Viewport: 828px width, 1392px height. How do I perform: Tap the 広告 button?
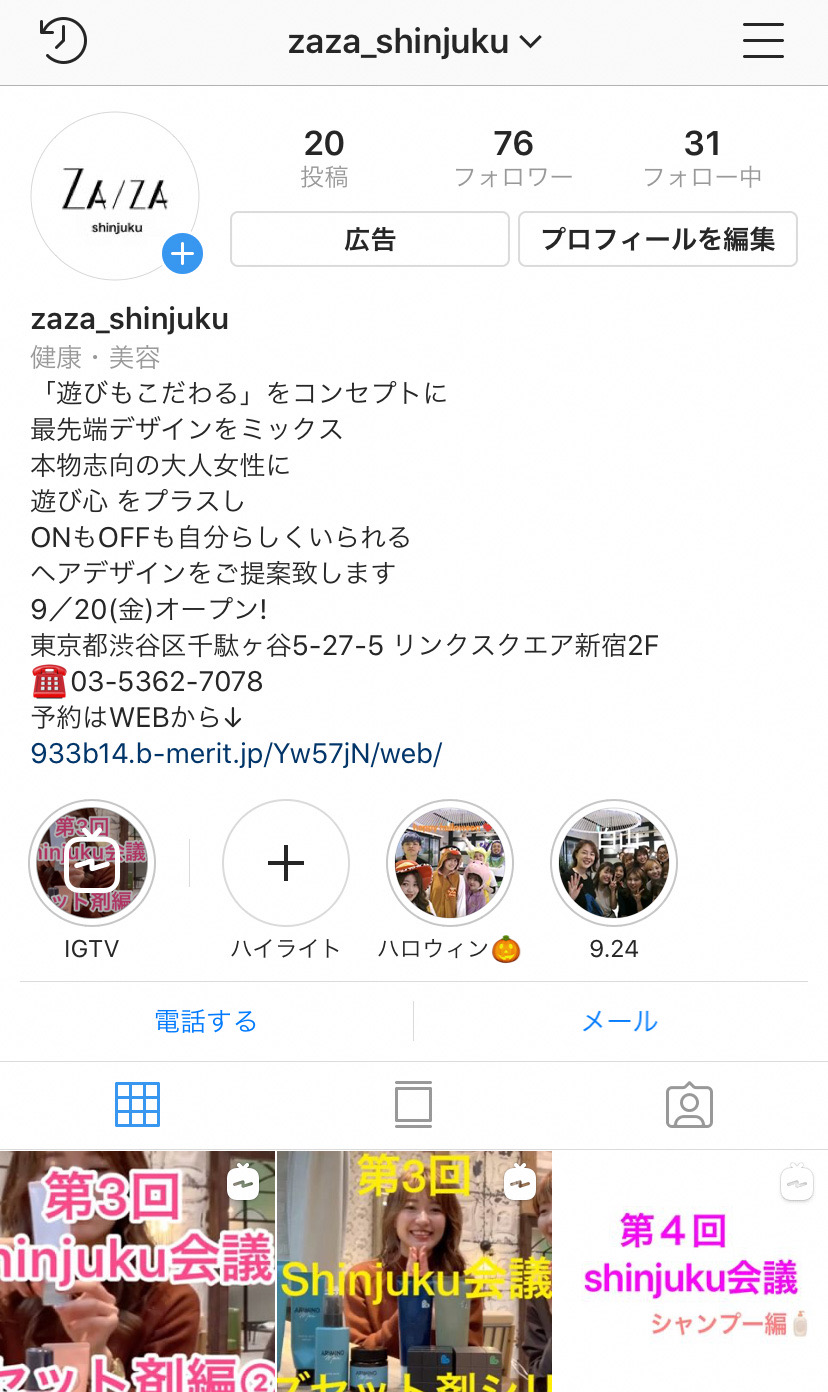tap(370, 239)
